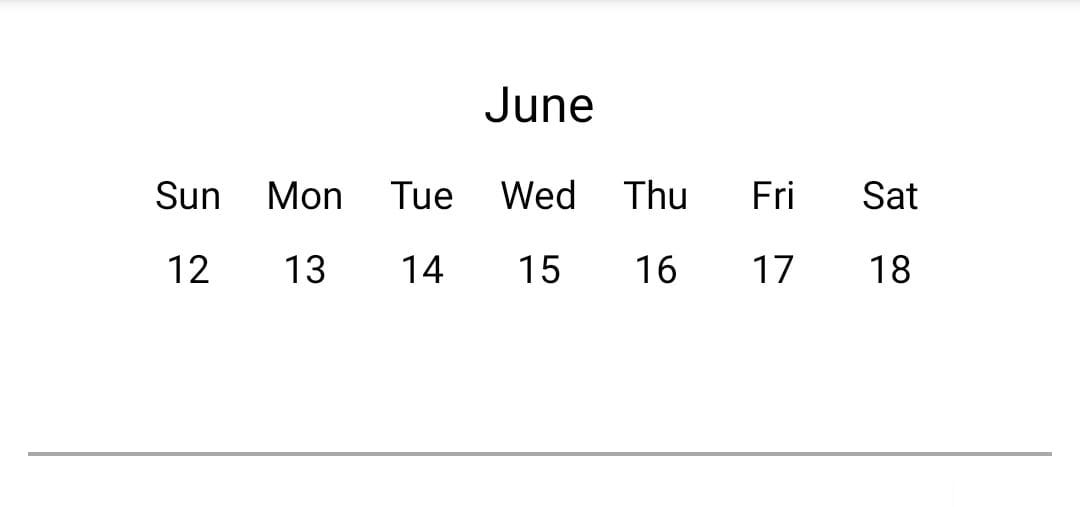Choose Monday the 13th
Viewport: 1080px width, 507px height.
305,270
